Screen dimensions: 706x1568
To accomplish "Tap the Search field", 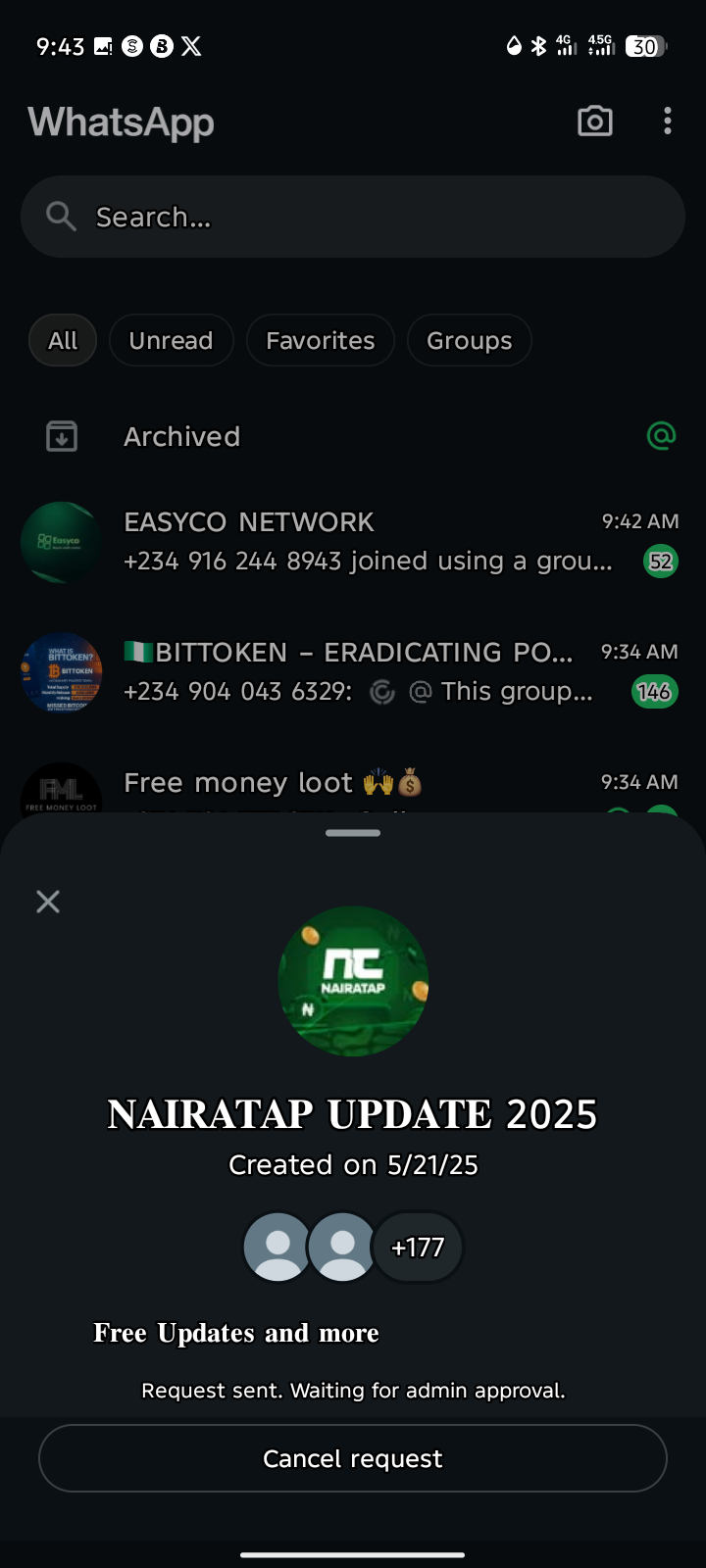I will [x=353, y=217].
